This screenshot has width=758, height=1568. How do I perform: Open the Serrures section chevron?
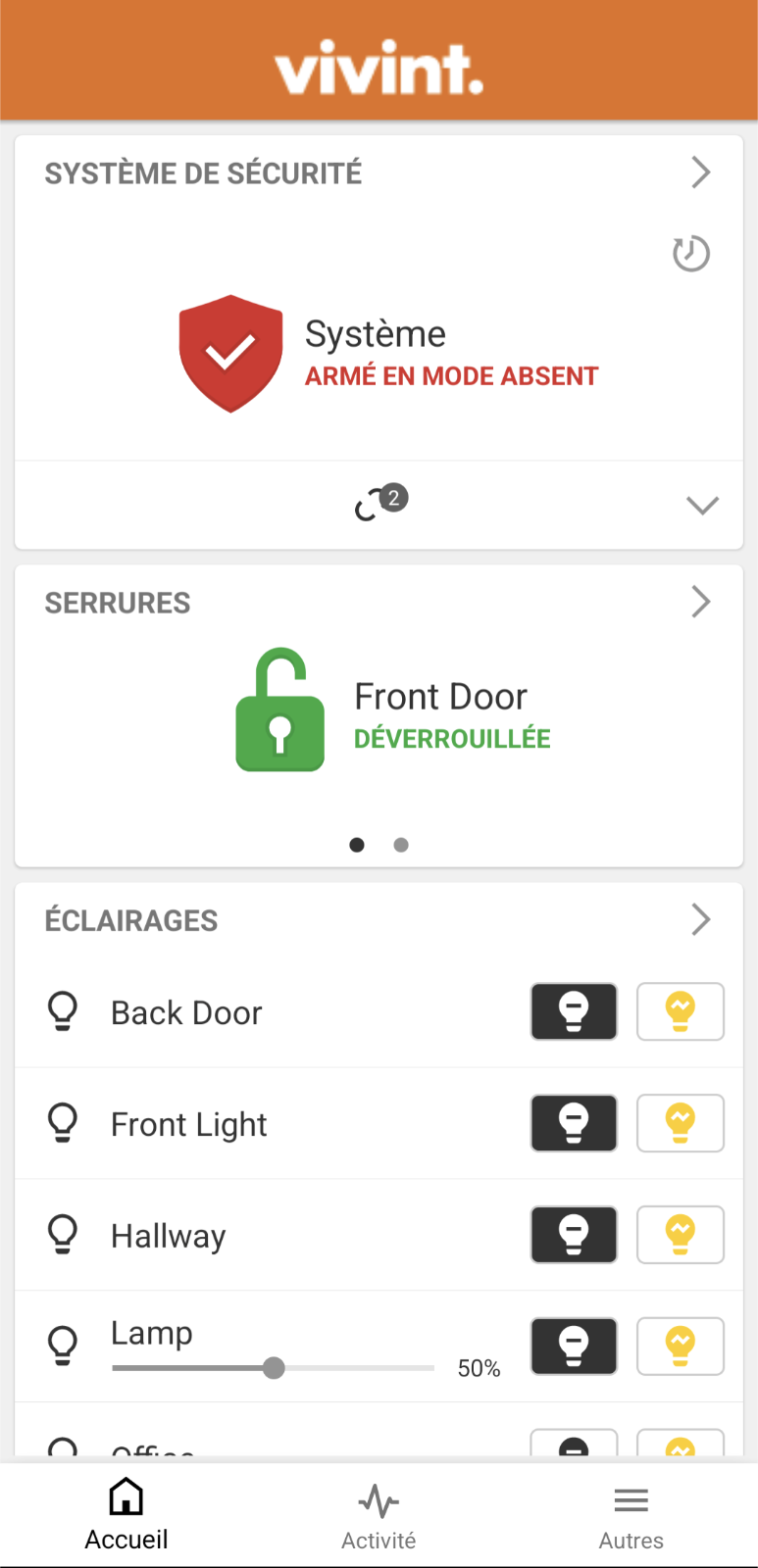tap(700, 602)
